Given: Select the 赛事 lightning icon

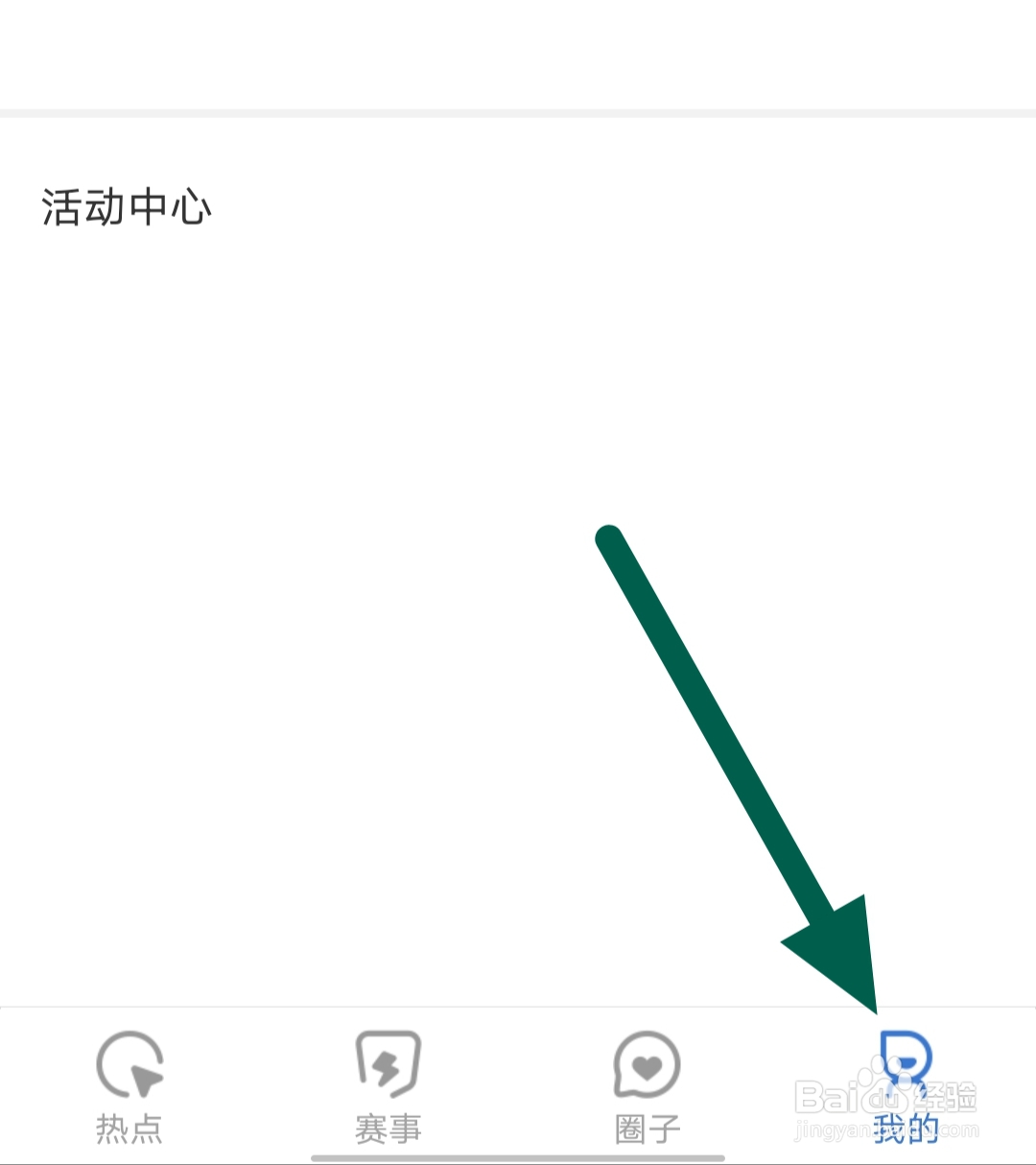Looking at the screenshot, I should [388, 1065].
